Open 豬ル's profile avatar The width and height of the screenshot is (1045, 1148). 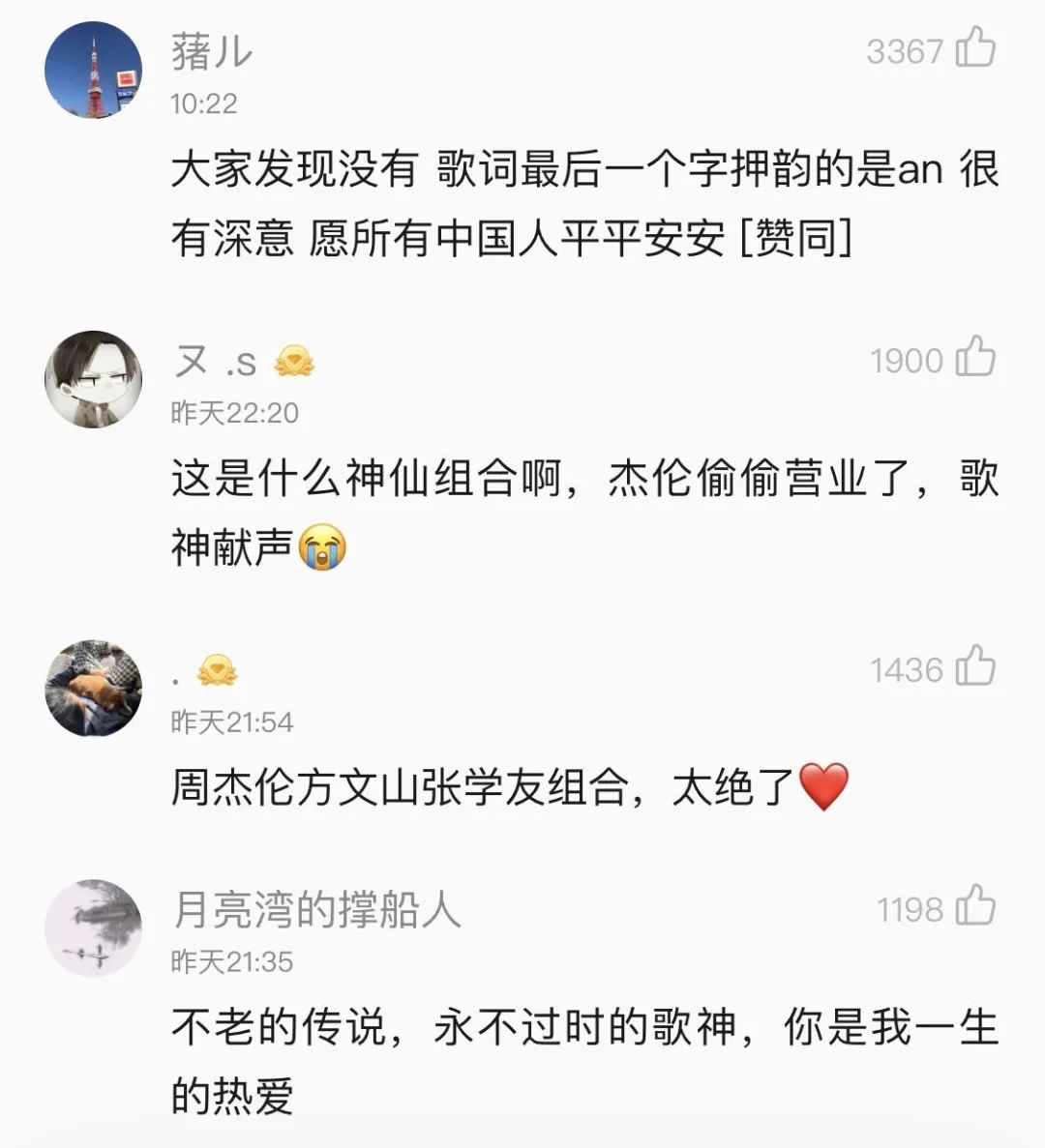(94, 72)
